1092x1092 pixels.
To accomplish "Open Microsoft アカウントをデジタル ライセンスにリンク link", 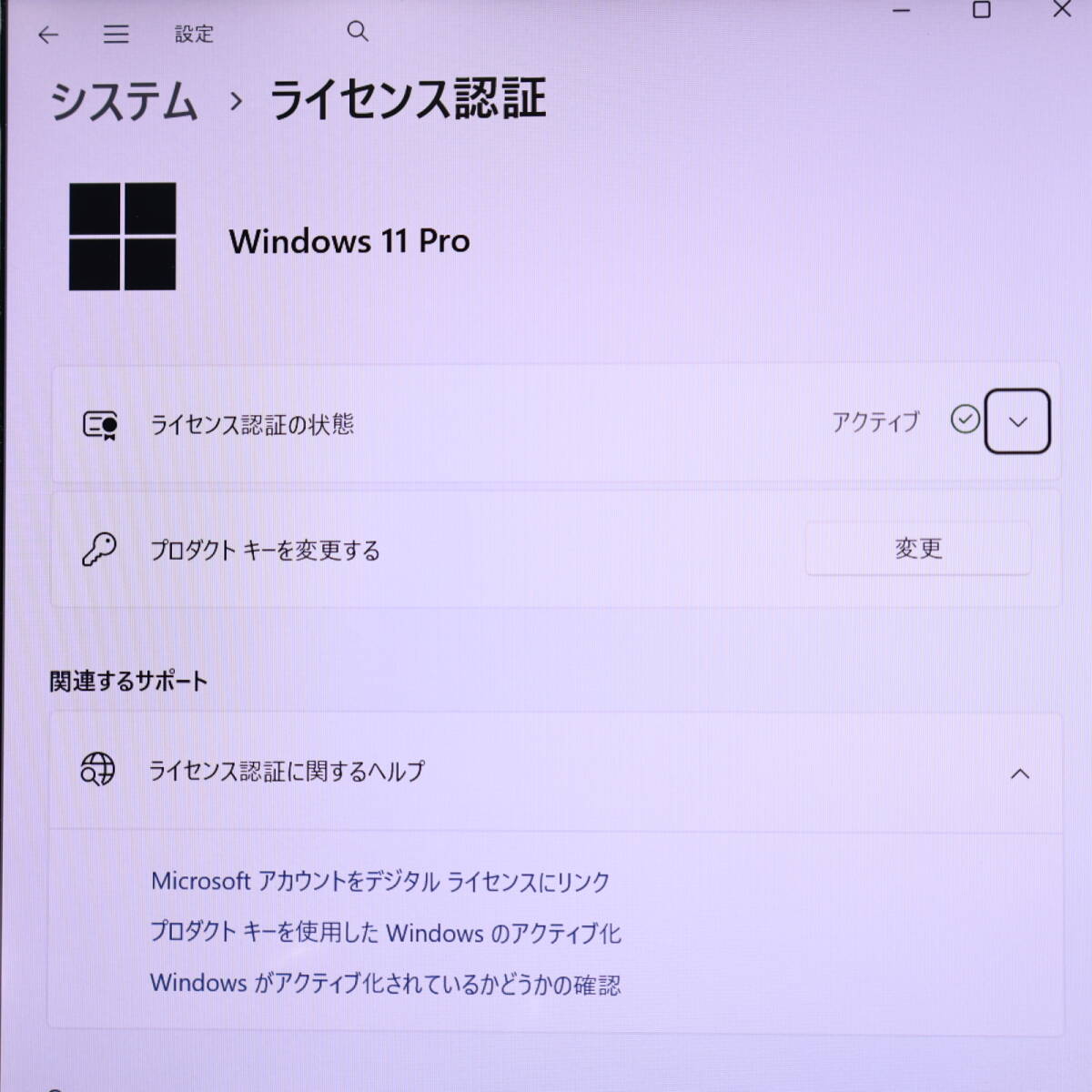I will [380, 881].
